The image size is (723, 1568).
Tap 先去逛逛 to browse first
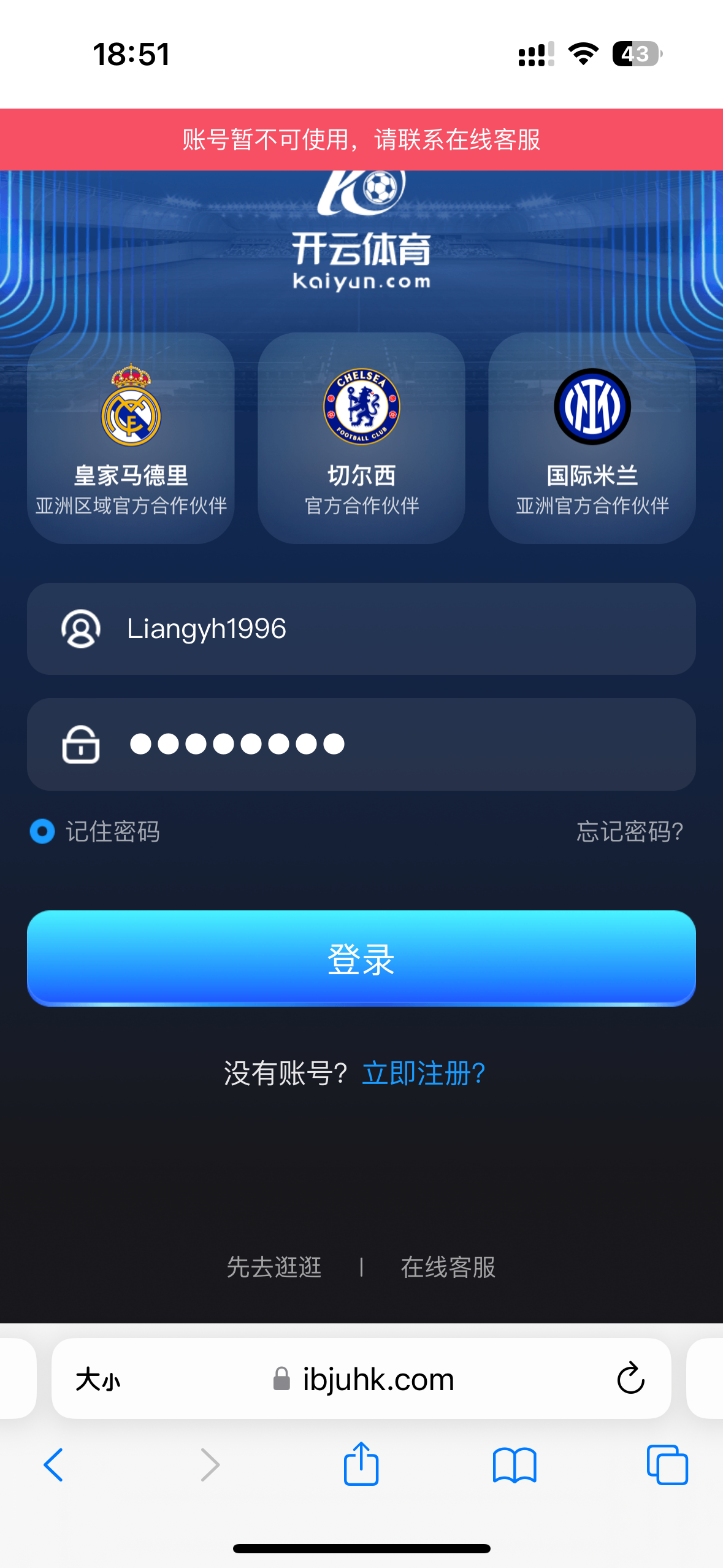click(274, 1267)
